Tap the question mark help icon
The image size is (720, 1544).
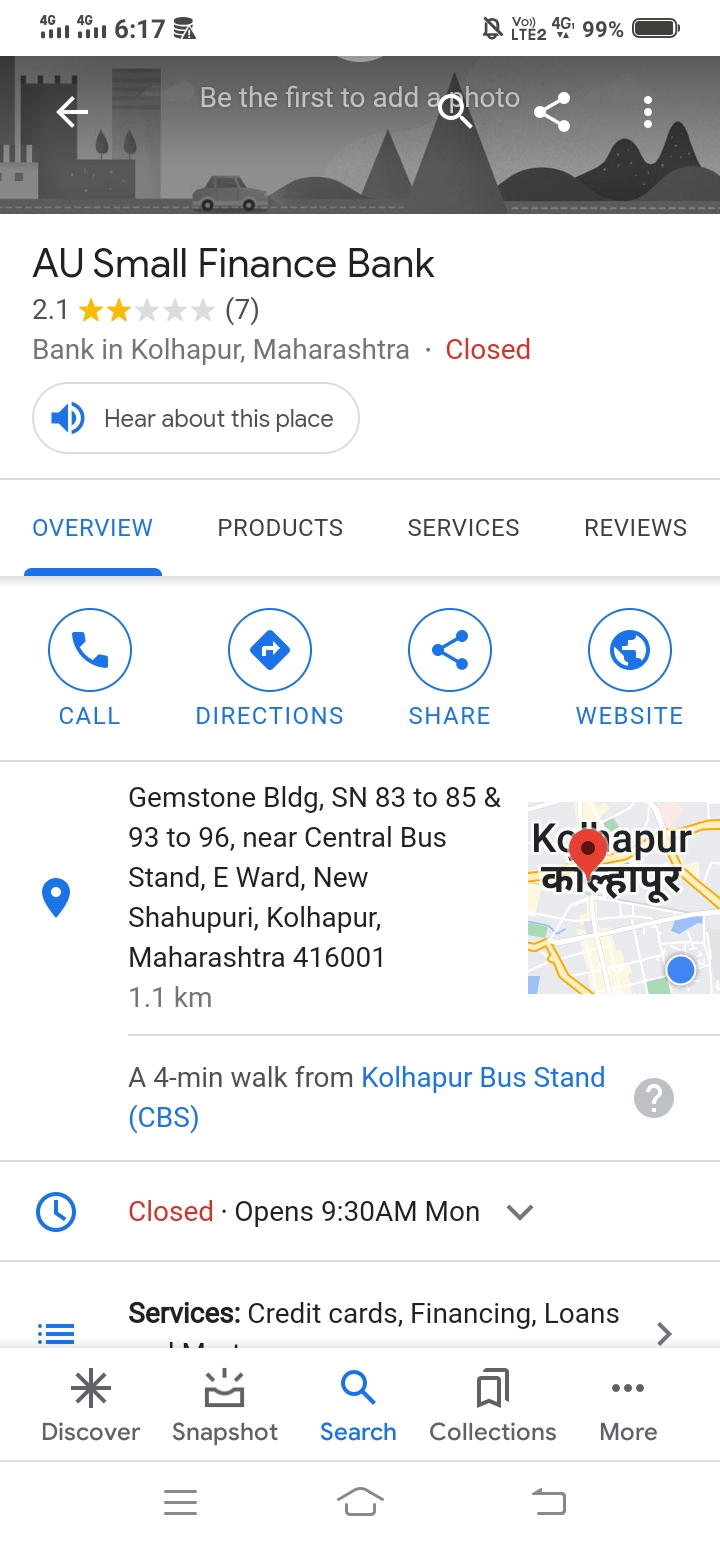click(x=654, y=1099)
